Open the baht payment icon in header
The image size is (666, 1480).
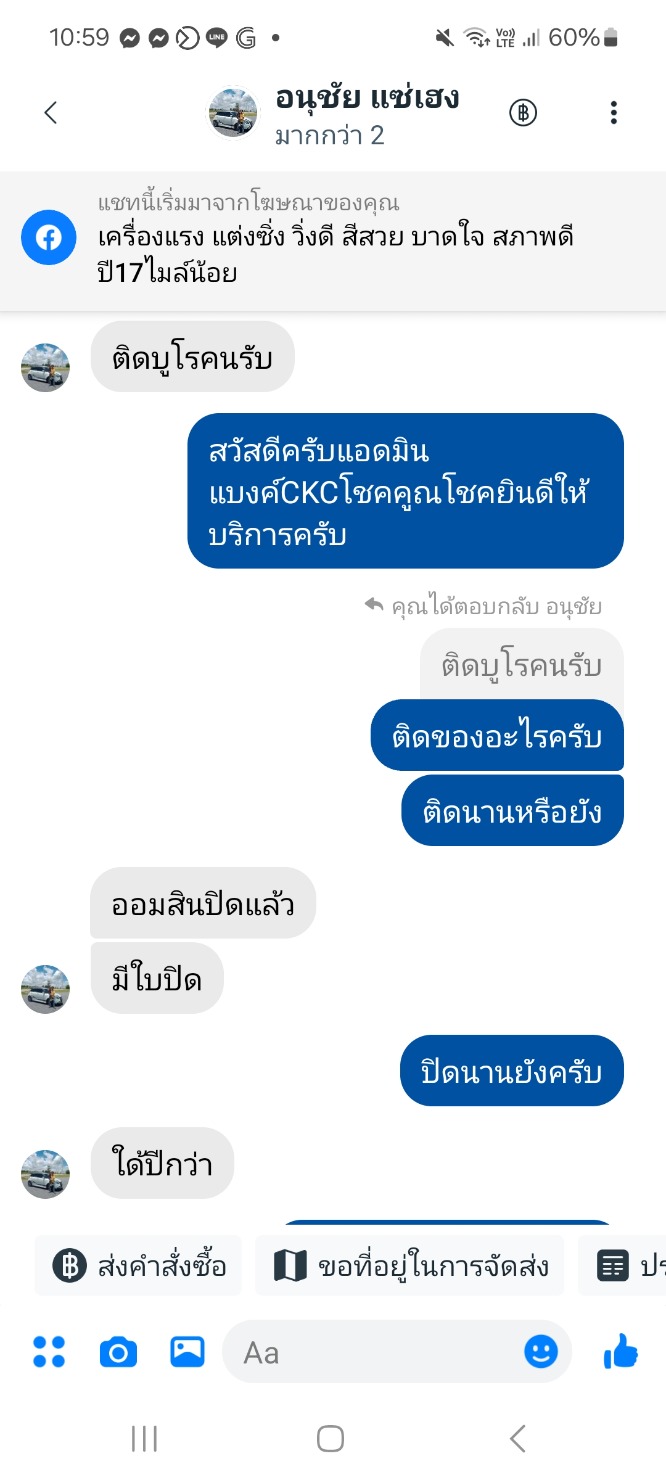point(523,113)
